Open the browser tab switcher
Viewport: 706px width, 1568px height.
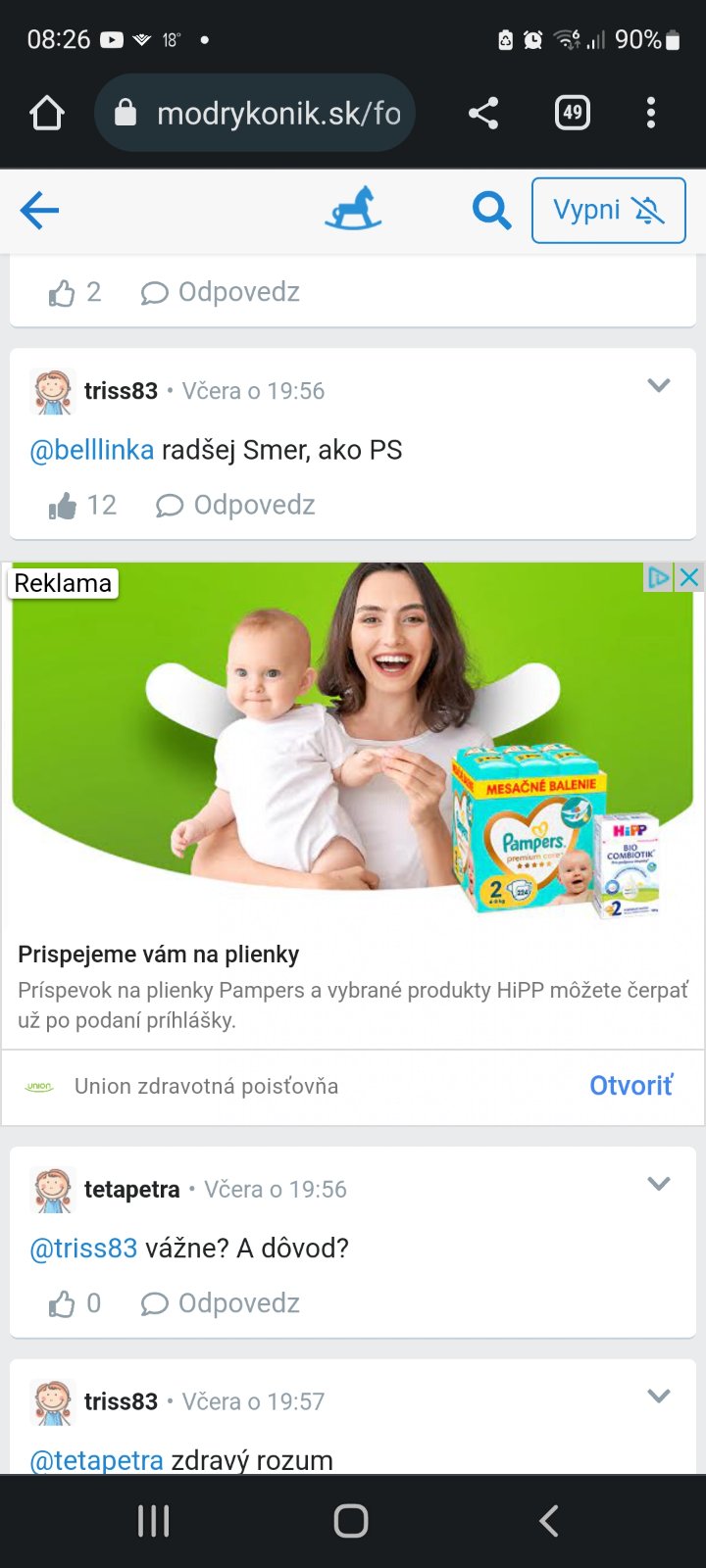[573, 114]
